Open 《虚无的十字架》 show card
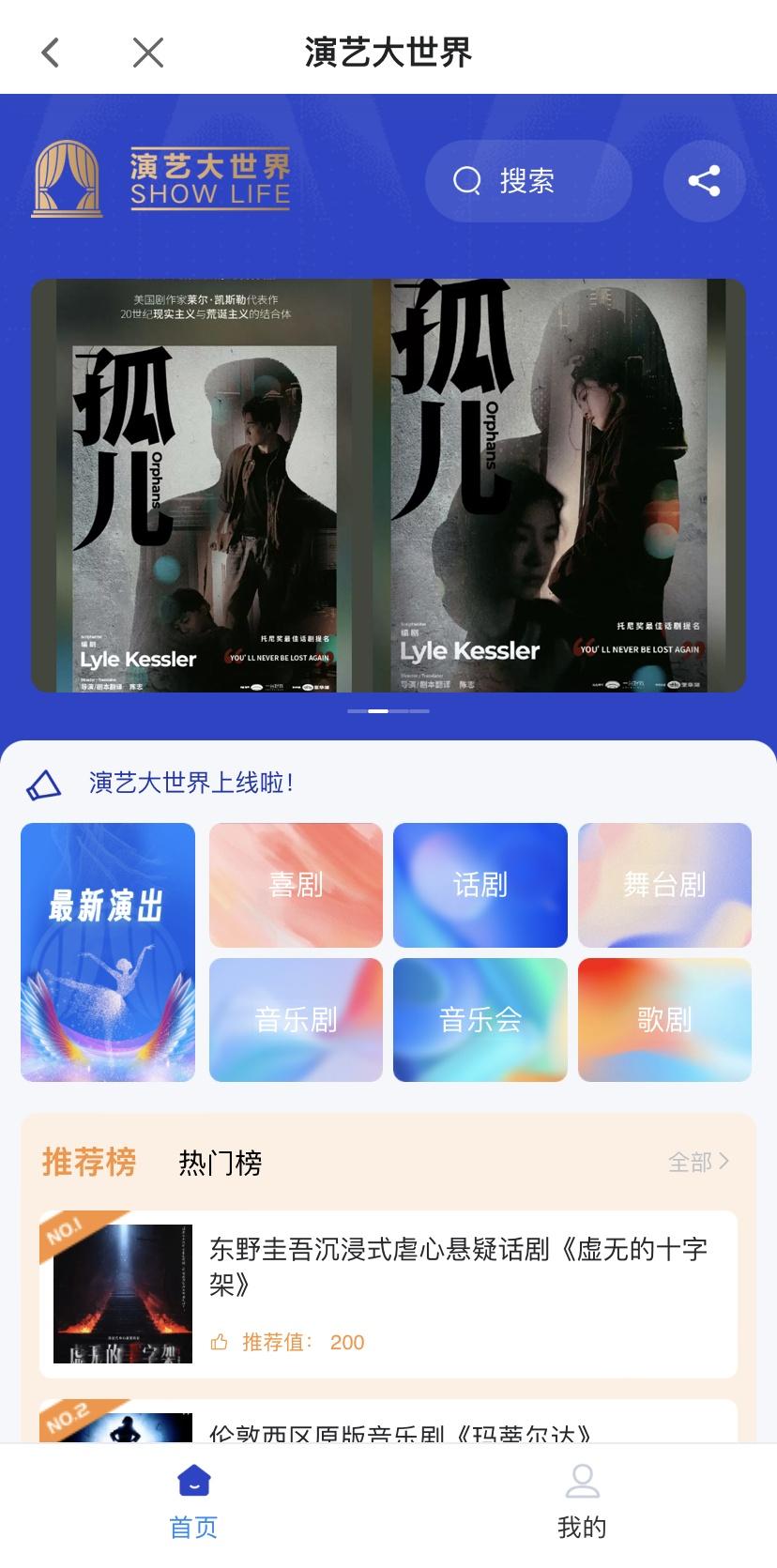777x1568 pixels. click(388, 1293)
